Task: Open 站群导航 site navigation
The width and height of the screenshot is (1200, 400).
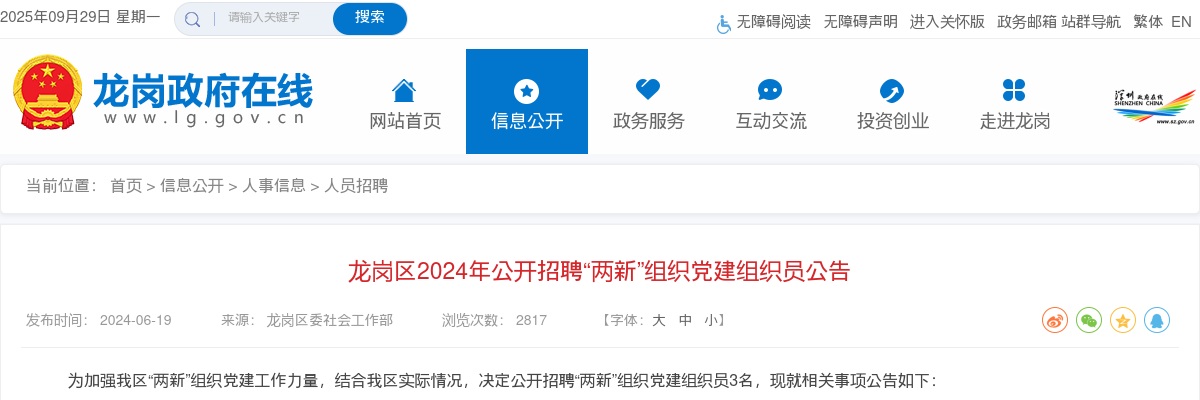Action: tap(1091, 22)
